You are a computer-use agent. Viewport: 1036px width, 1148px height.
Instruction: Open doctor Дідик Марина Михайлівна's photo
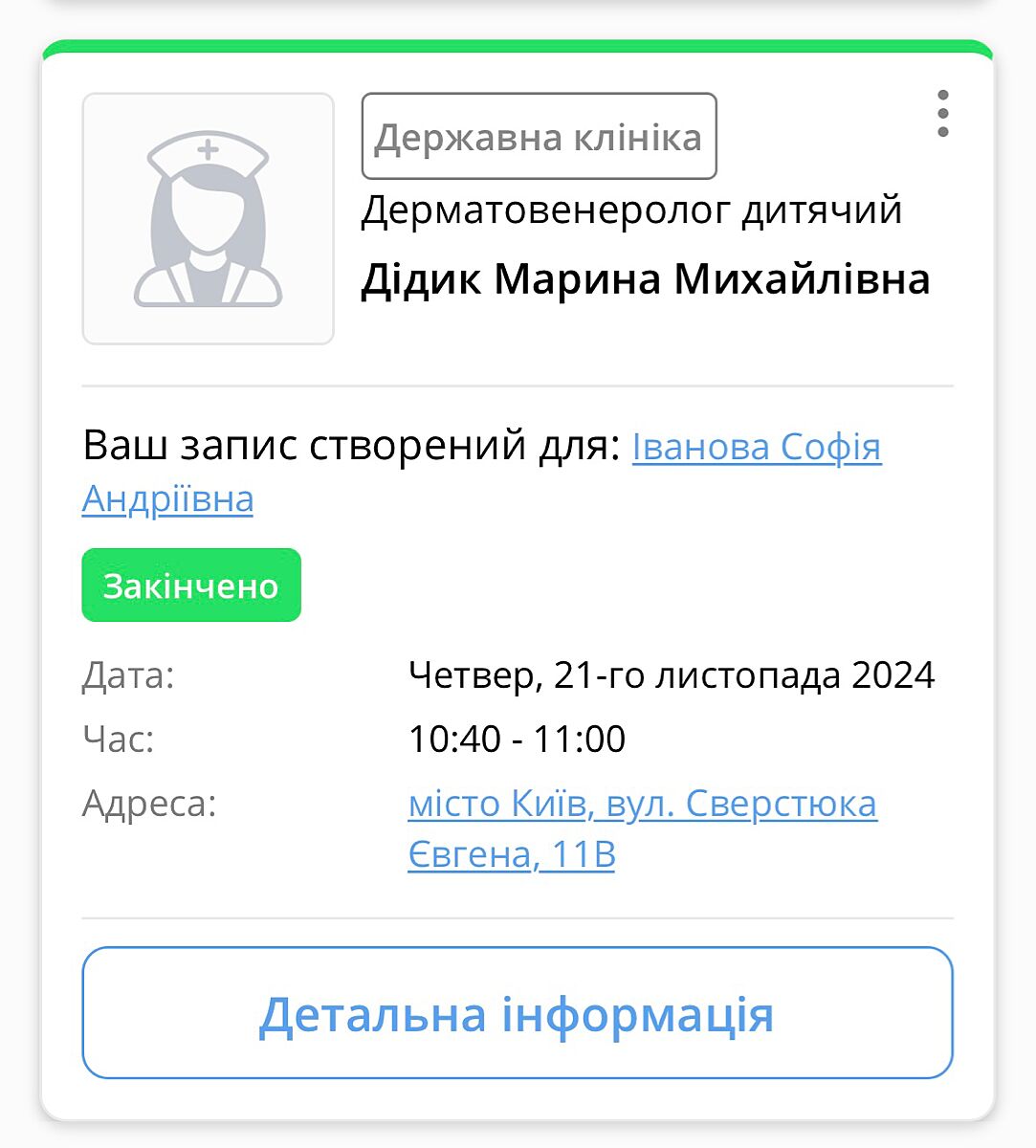click(209, 219)
